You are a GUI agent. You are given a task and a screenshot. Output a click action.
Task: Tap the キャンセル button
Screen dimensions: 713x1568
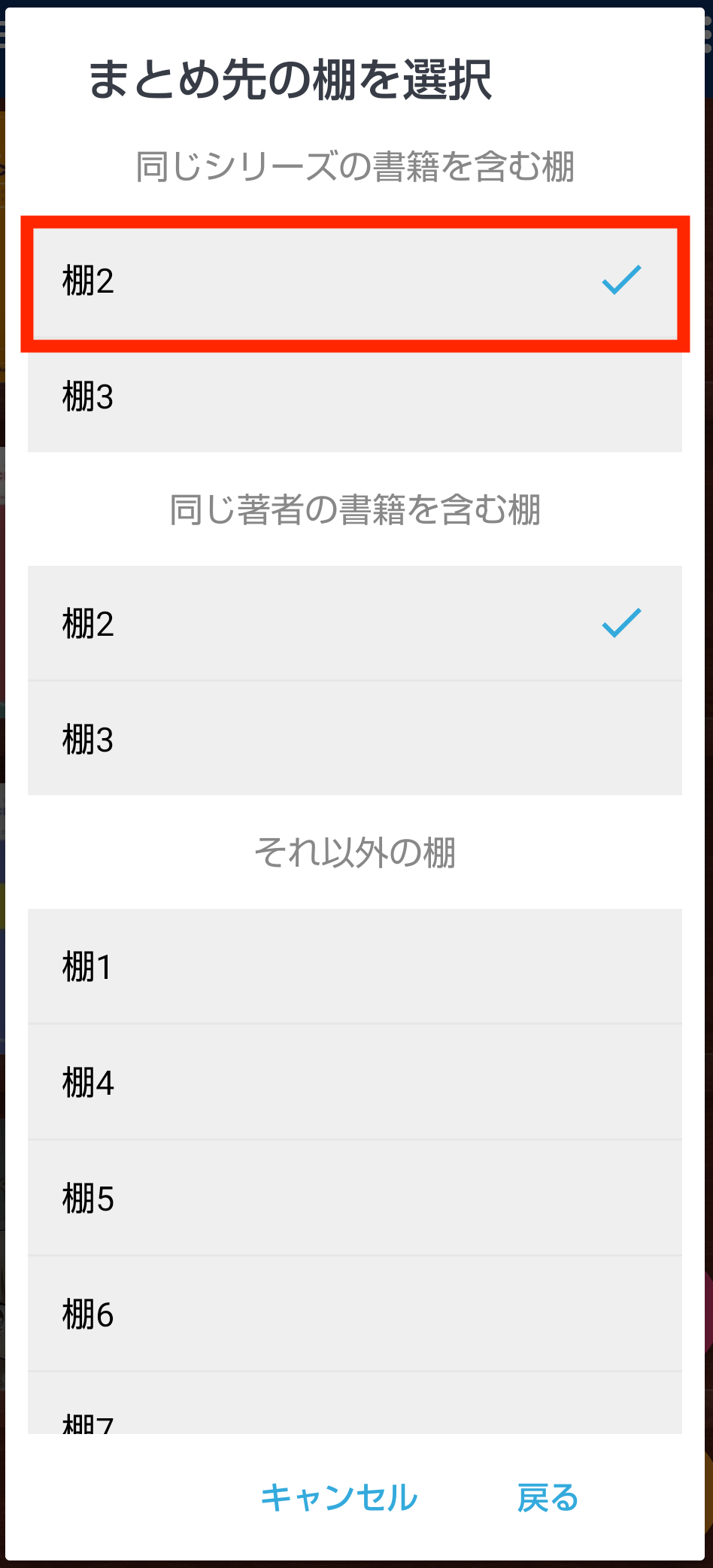[339, 1497]
